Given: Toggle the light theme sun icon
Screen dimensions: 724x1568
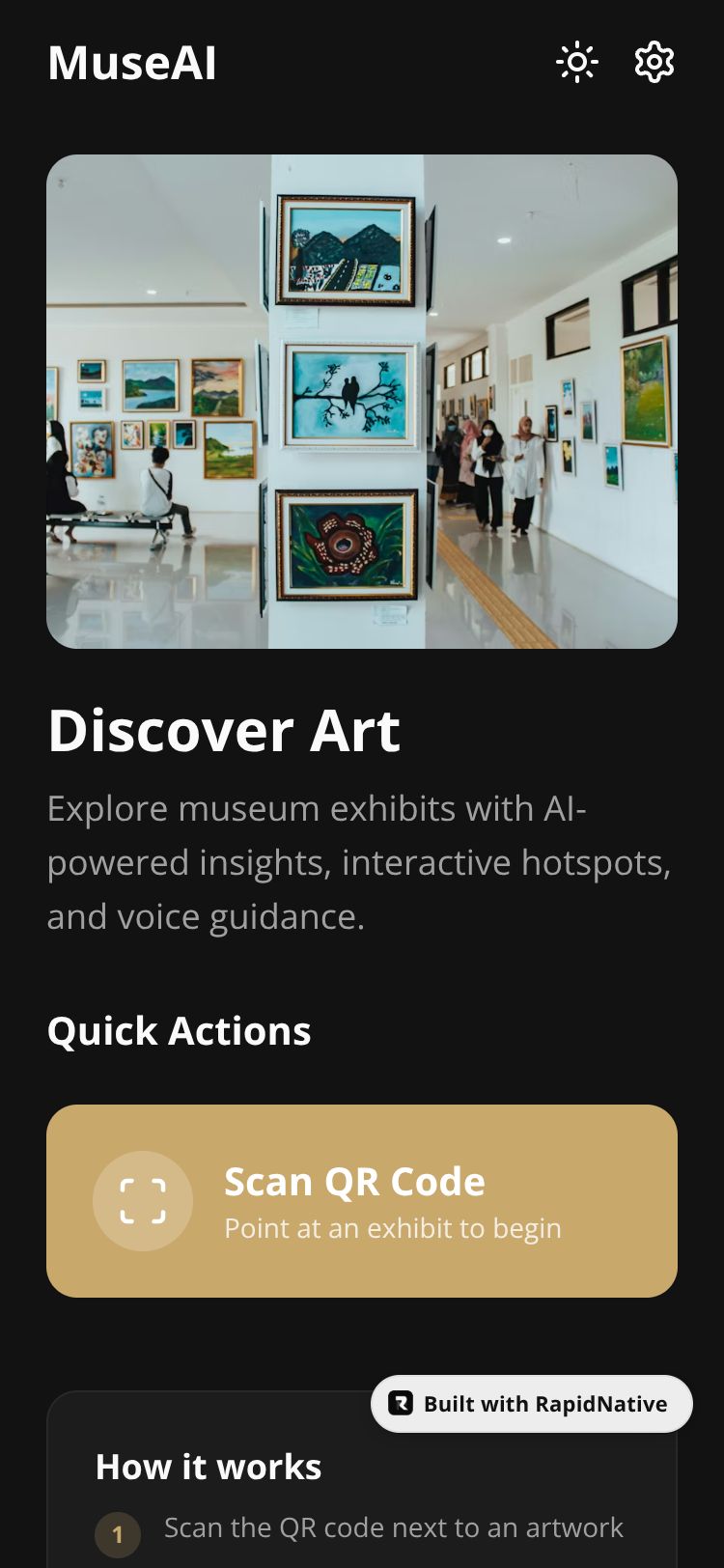Looking at the screenshot, I should [577, 63].
